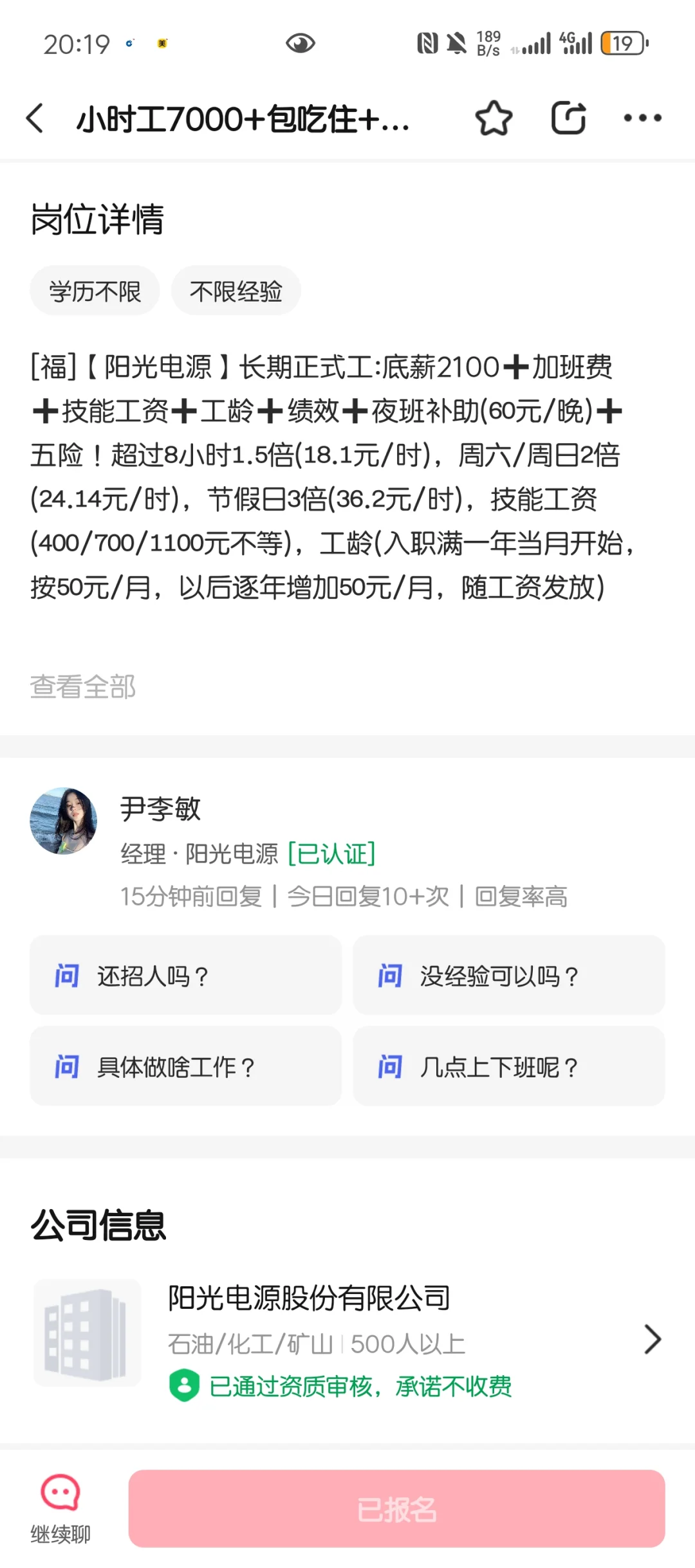695x1568 pixels.
Task: Go back from the job posting
Action: (35, 118)
